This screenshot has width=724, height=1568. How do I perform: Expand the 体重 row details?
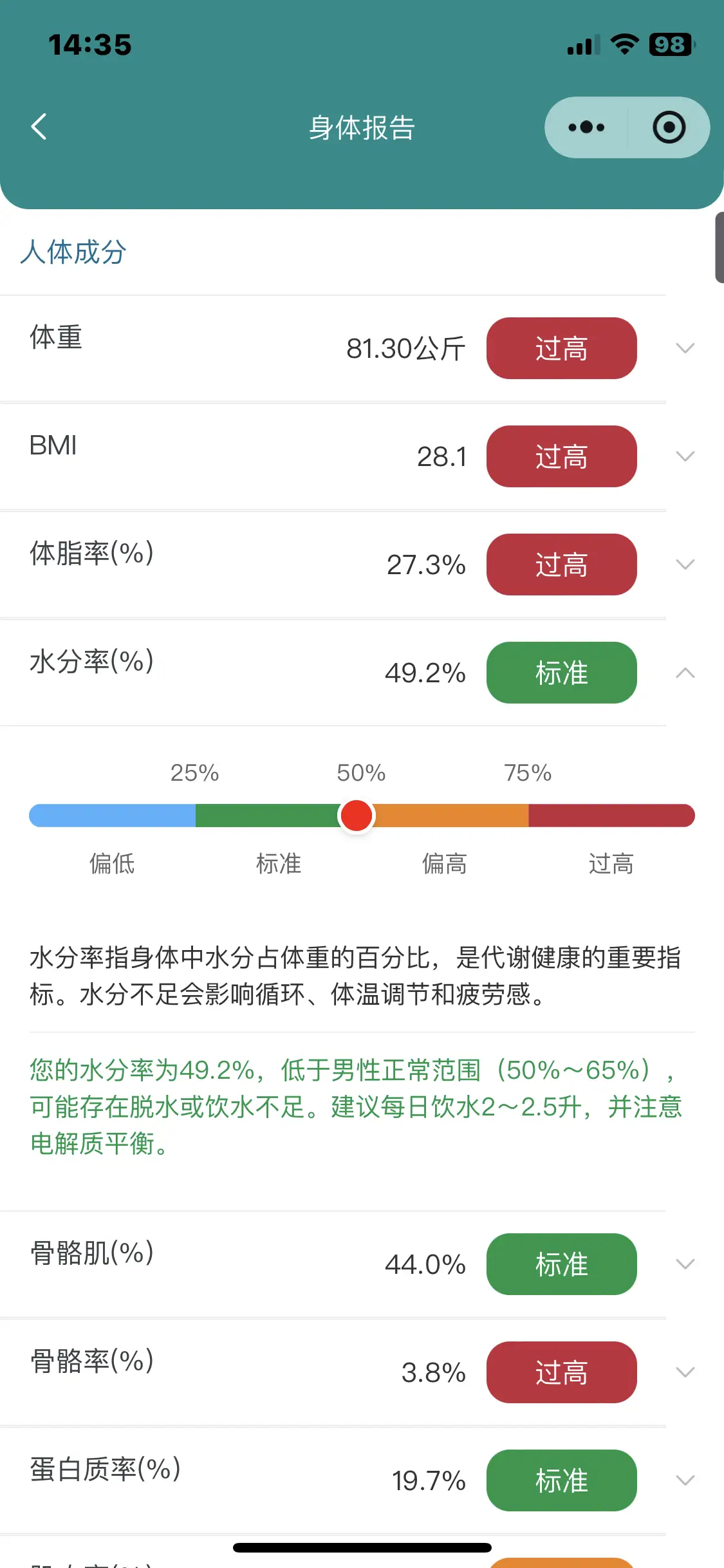[685, 348]
